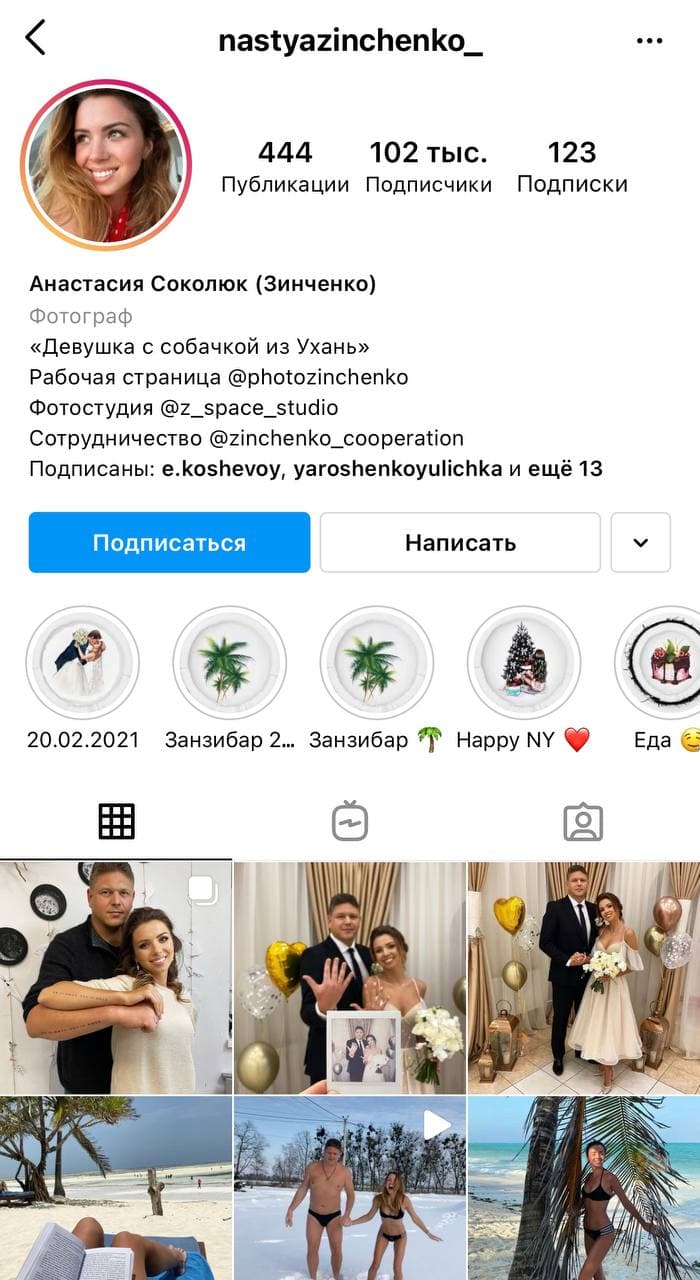Open the three-dot overflow menu
This screenshot has width=700, height=1280.
coord(649,41)
